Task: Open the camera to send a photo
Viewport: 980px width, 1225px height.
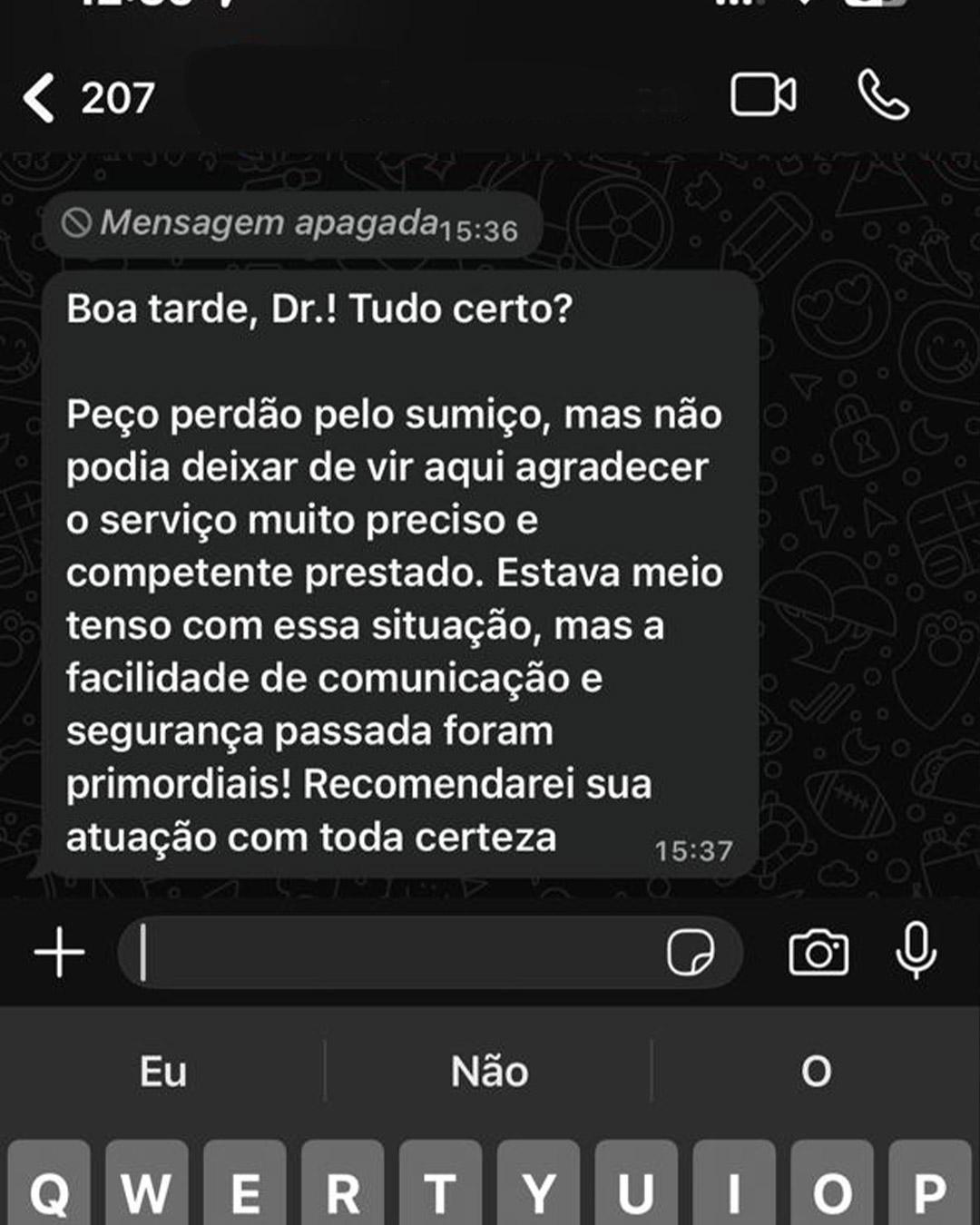Action: pos(818,953)
